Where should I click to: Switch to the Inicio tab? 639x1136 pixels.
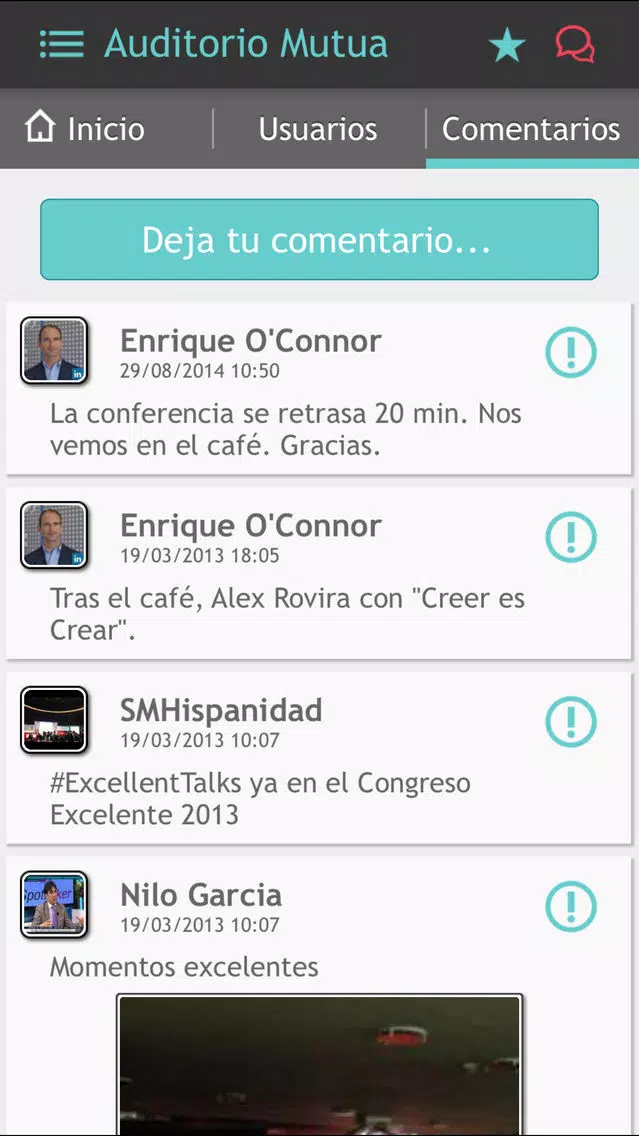[85, 129]
